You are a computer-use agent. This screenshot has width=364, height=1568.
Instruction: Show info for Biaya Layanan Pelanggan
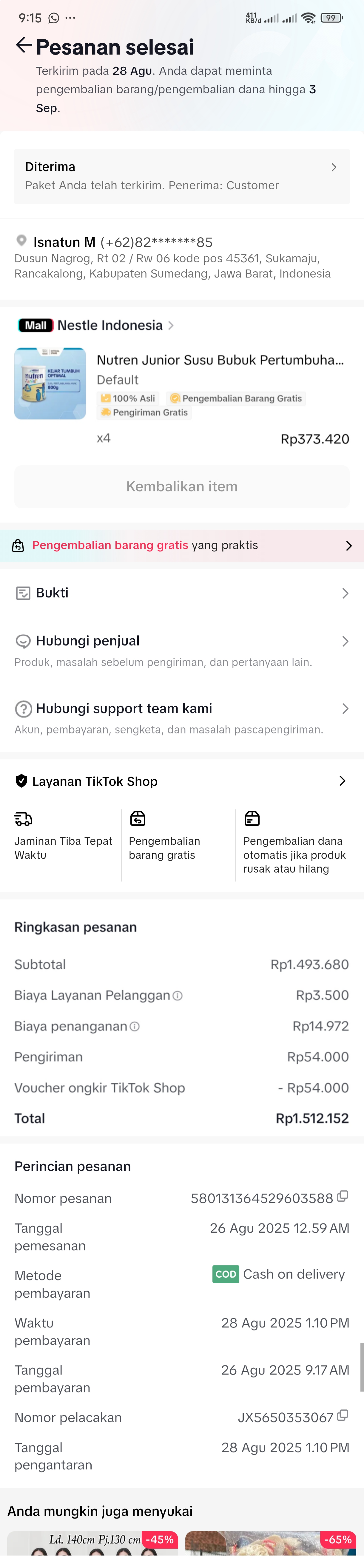(x=178, y=996)
